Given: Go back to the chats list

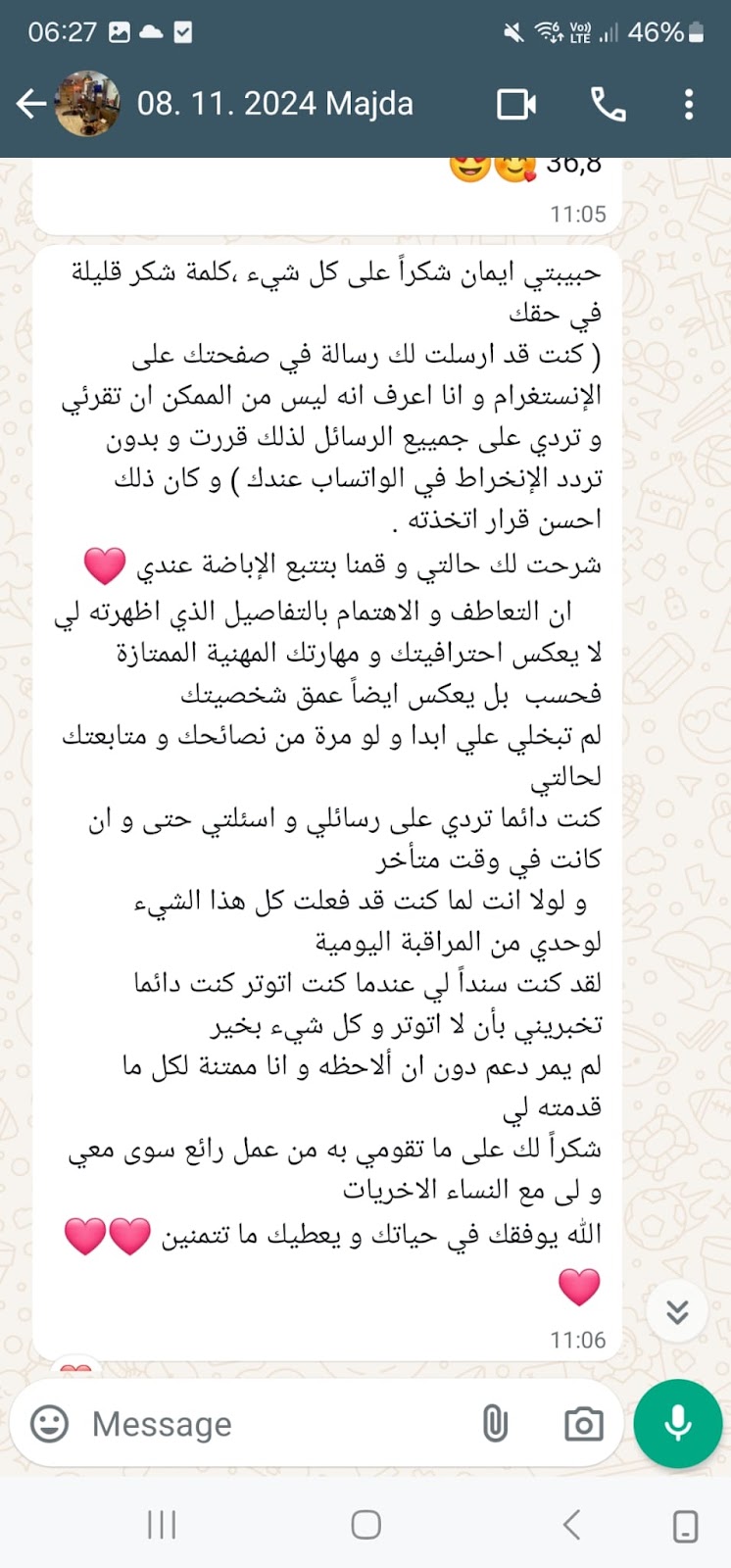Looking at the screenshot, I should 31,104.
